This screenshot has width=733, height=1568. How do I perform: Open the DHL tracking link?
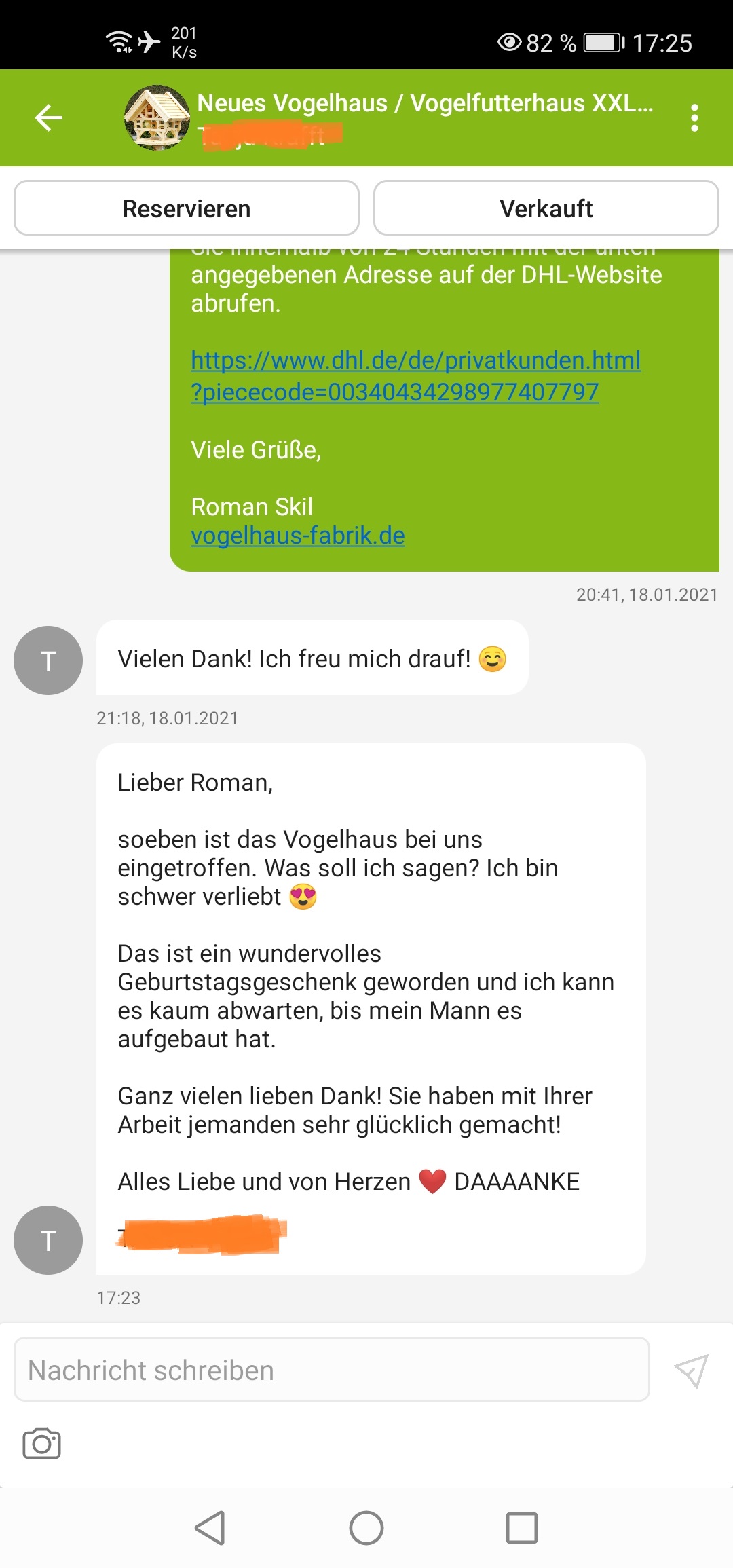[x=415, y=375]
